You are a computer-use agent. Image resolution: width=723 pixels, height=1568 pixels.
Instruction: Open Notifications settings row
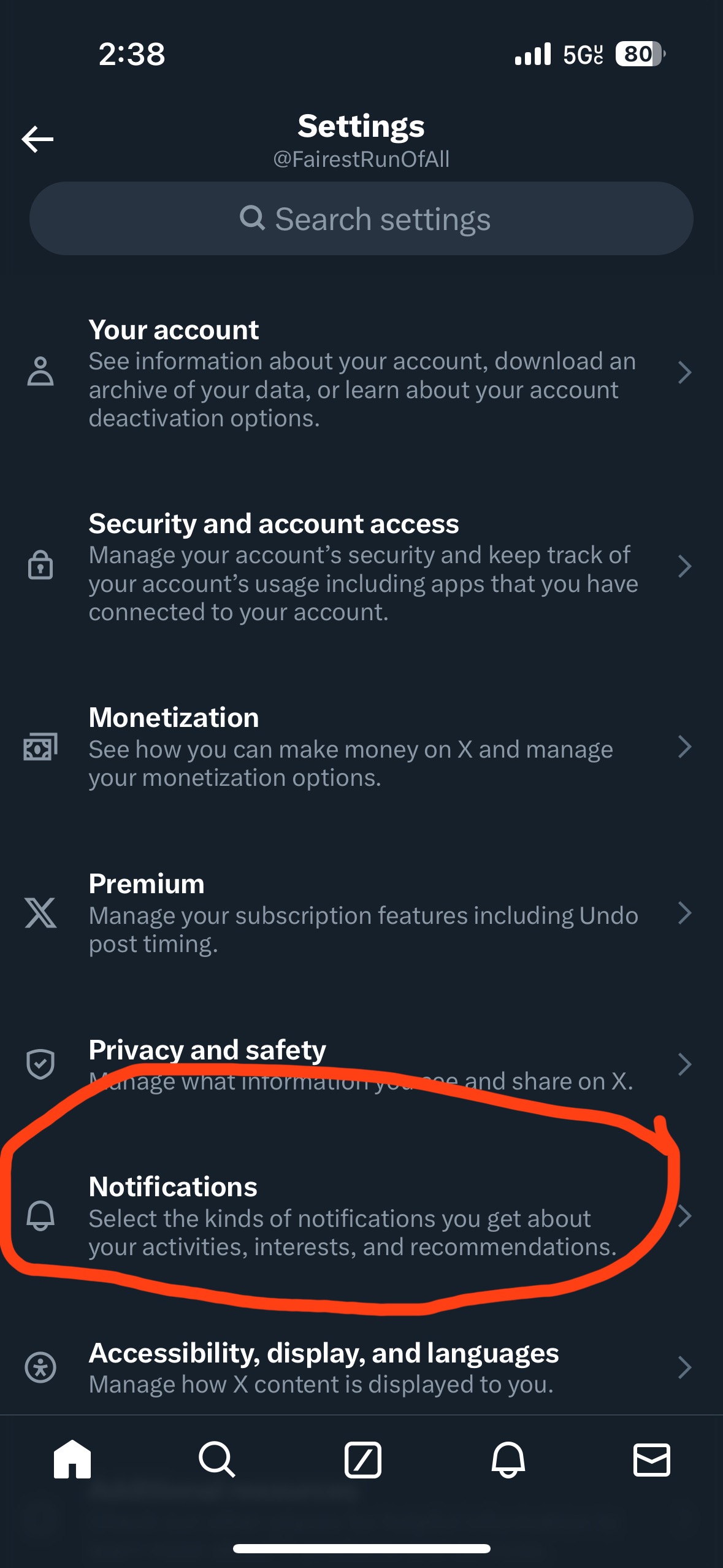pyautogui.click(x=361, y=1216)
